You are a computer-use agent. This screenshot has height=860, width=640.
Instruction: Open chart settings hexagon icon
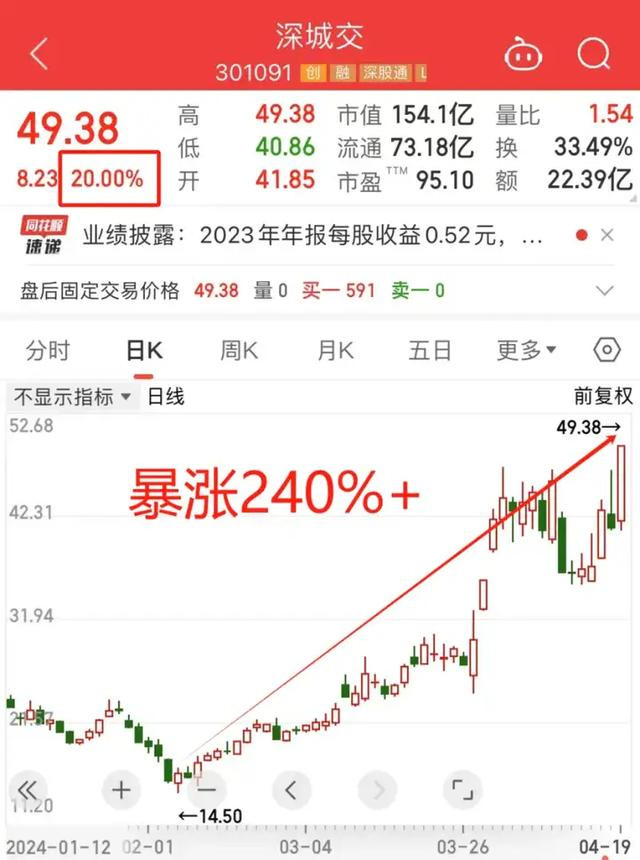pos(607,350)
